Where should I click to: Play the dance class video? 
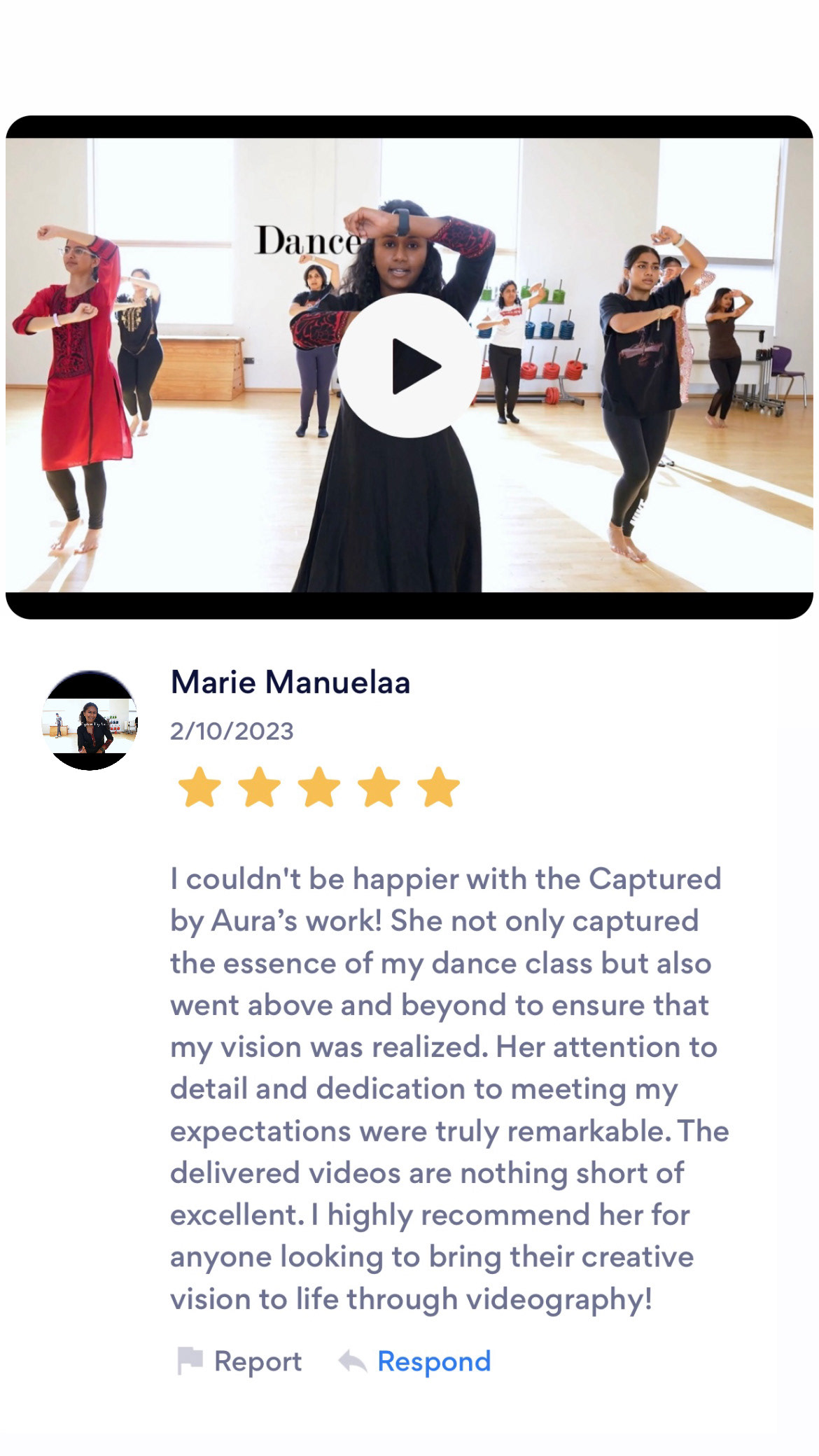click(409, 365)
